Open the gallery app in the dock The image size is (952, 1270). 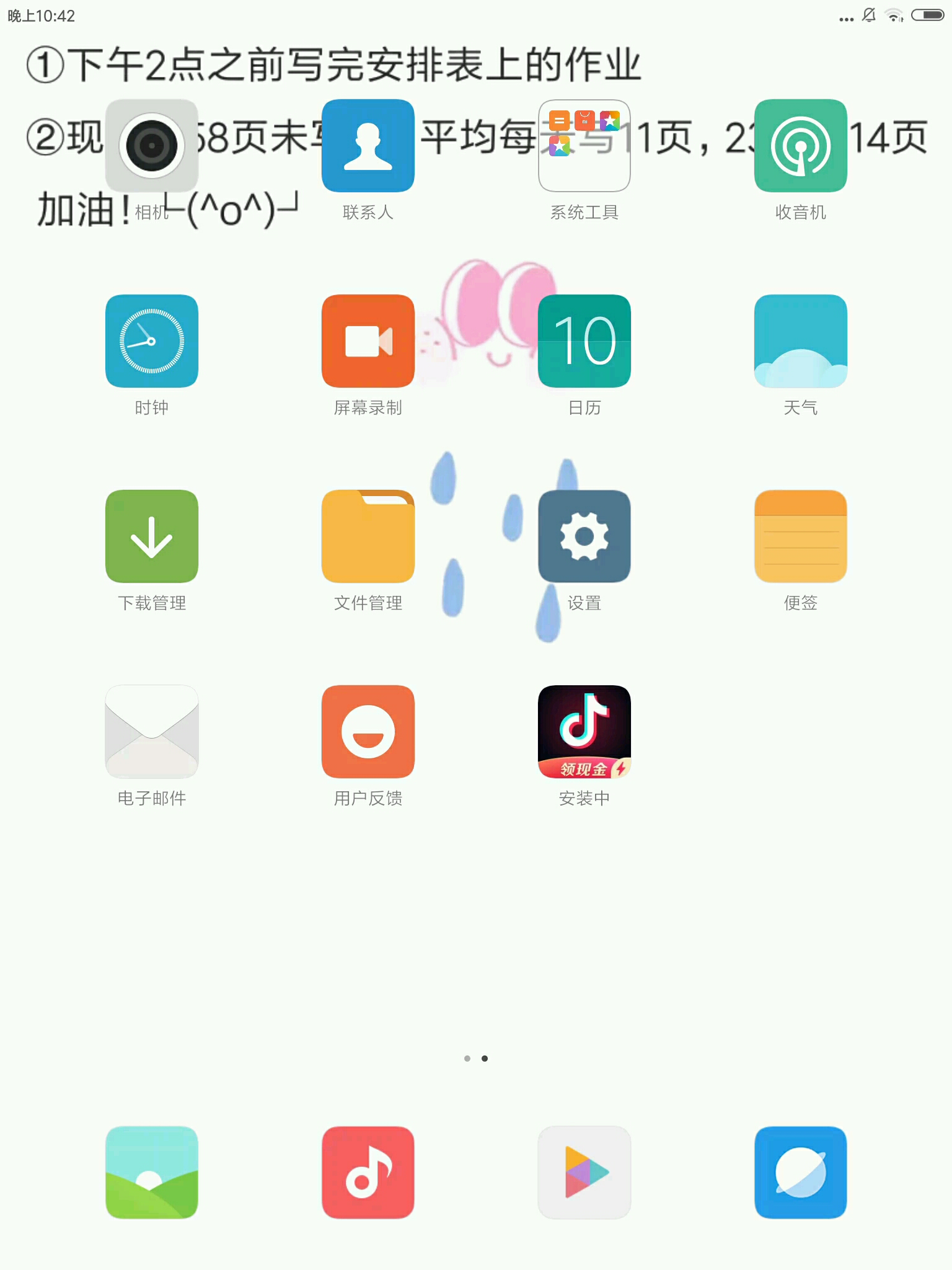pyautogui.click(x=152, y=1172)
